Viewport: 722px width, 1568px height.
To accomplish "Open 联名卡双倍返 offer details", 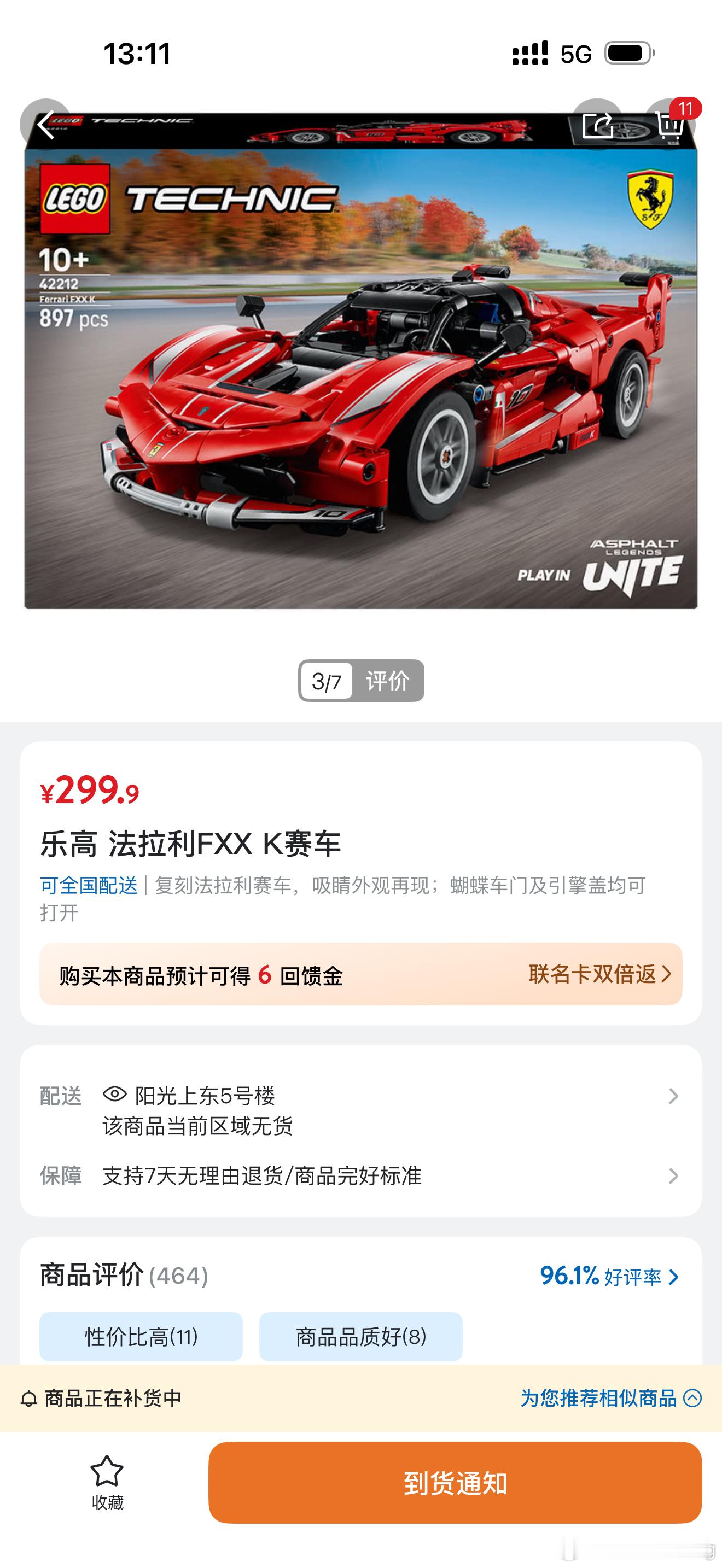I will [x=599, y=974].
